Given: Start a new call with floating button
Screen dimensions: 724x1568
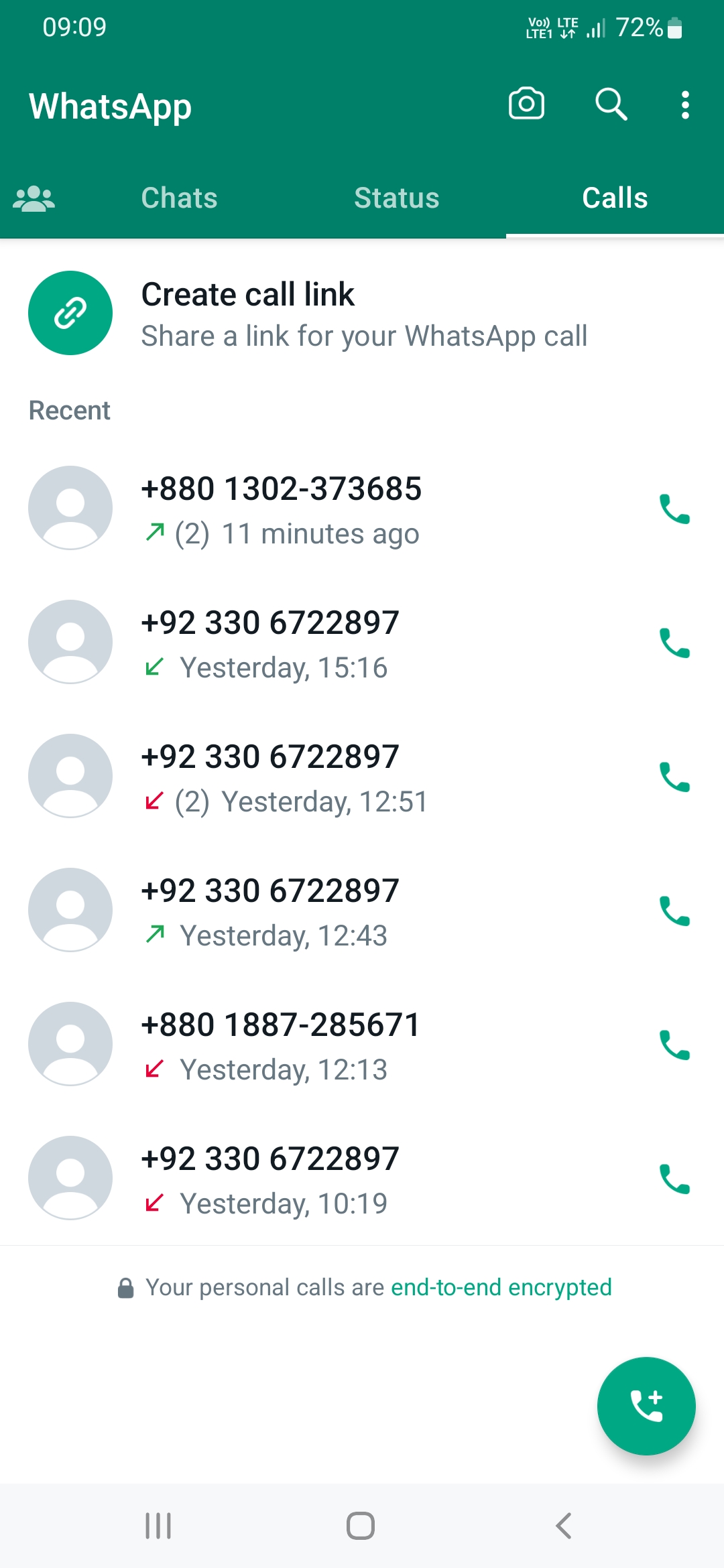Looking at the screenshot, I should point(646,1406).
